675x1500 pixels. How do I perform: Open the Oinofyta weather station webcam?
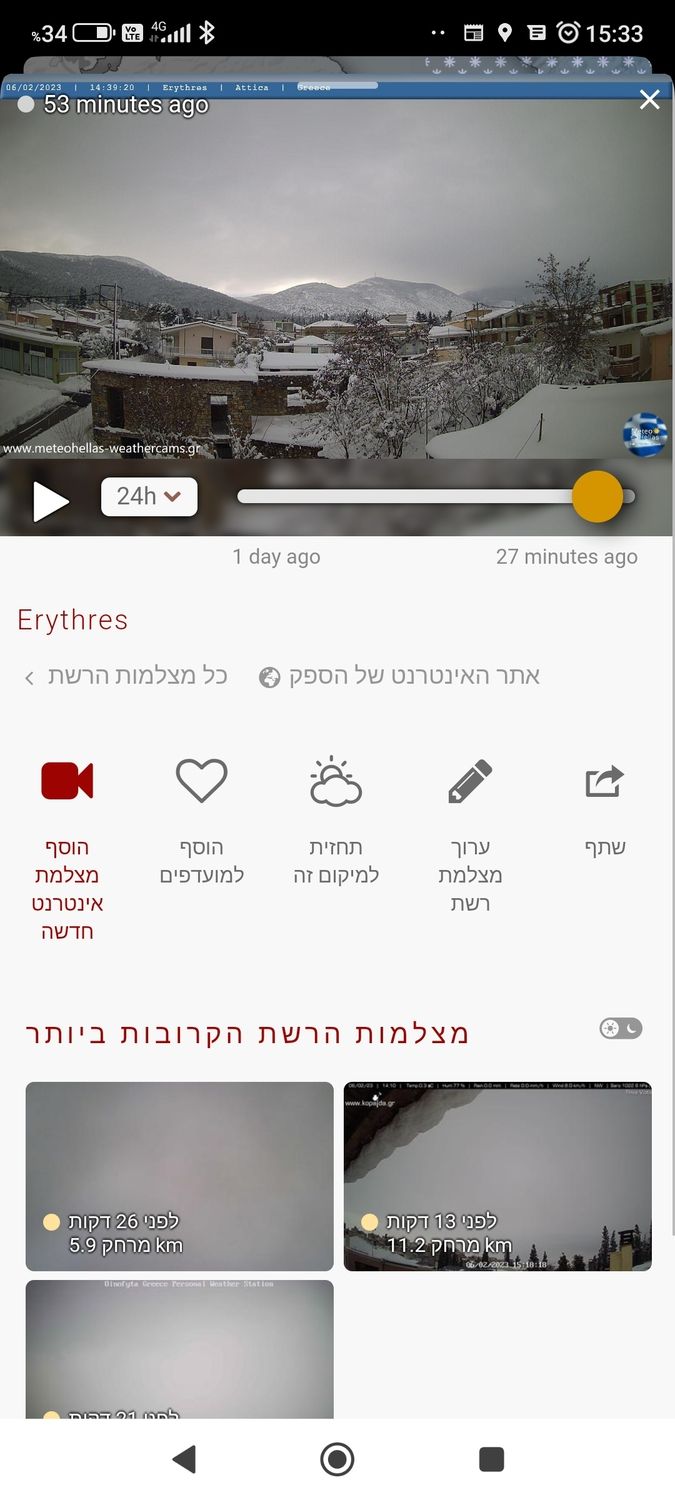(x=180, y=1348)
